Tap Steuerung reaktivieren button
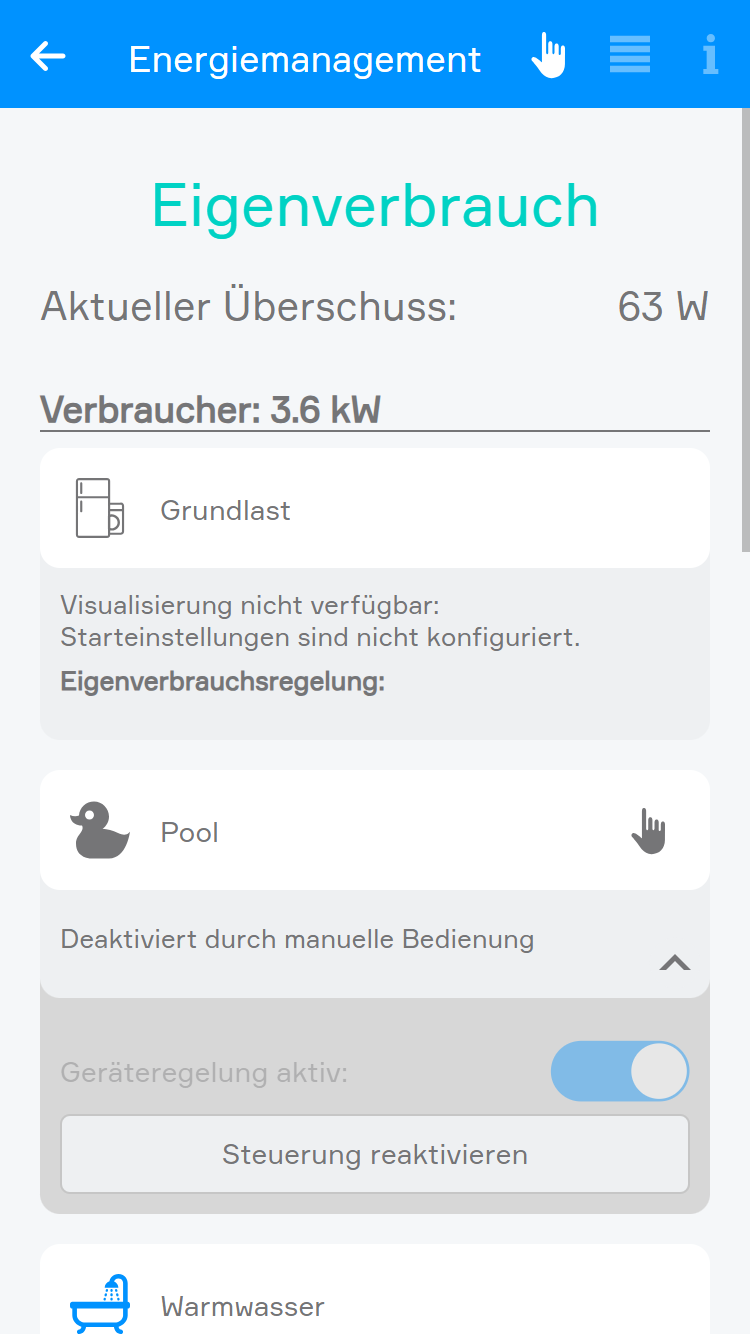The height and width of the screenshot is (1334, 750). click(375, 1154)
